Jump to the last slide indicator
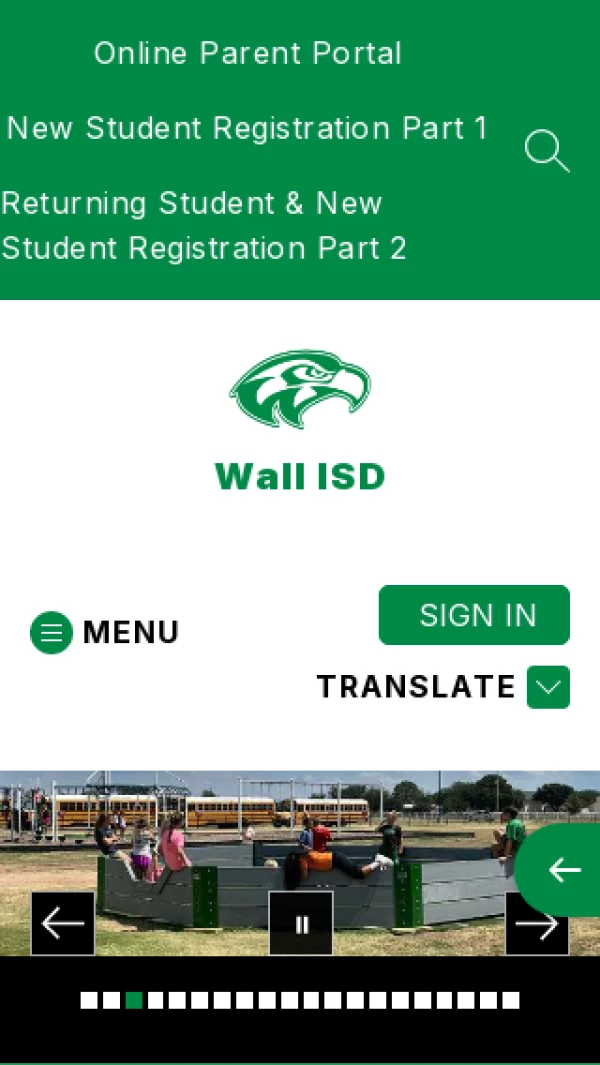Screen dimensions: 600x1065 coord(511,1000)
